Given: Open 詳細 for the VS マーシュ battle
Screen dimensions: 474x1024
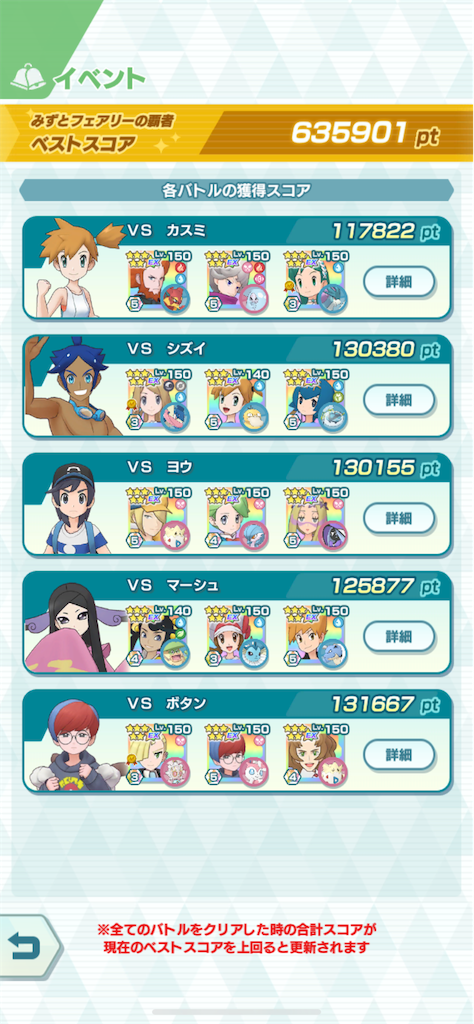Looking at the screenshot, I should pyautogui.click(x=399, y=636).
